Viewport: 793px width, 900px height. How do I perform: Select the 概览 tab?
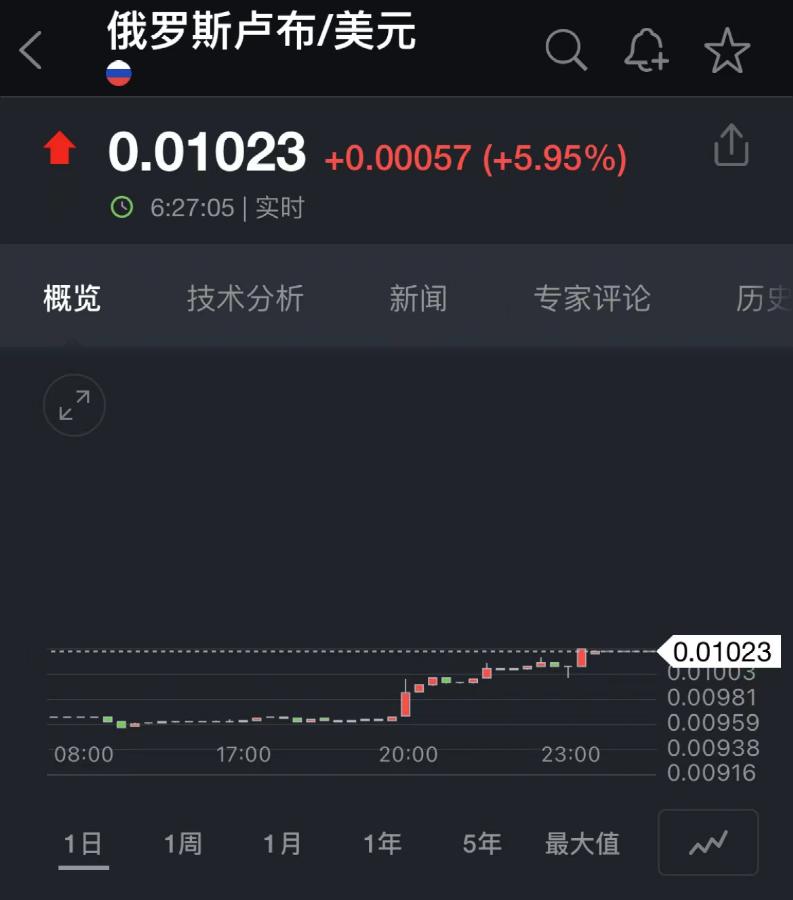tap(72, 298)
